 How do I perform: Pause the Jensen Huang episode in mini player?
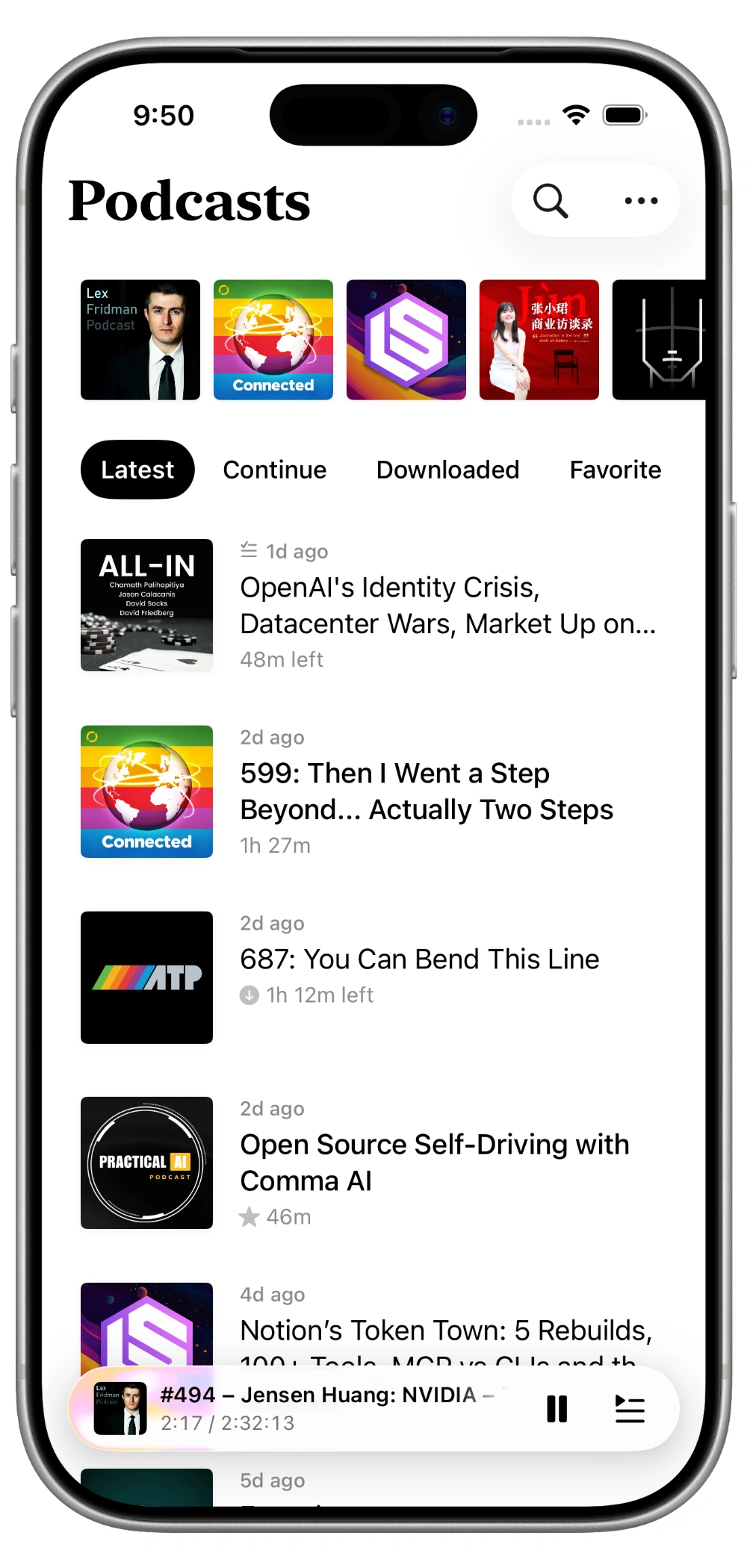(x=557, y=1407)
